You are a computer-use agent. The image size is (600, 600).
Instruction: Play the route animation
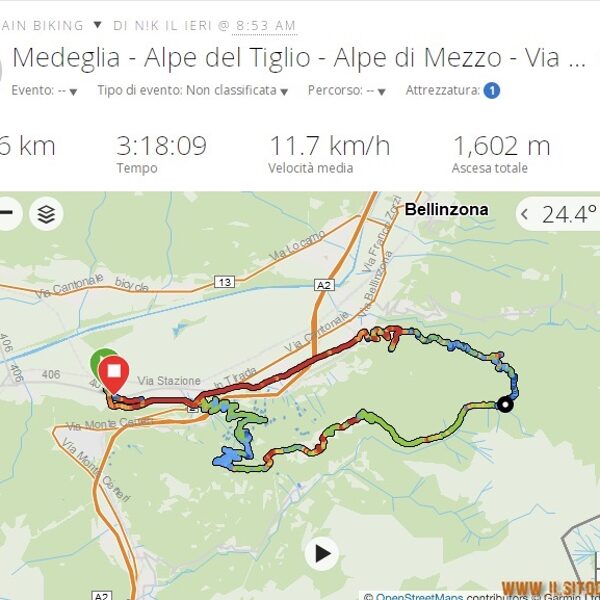322,553
